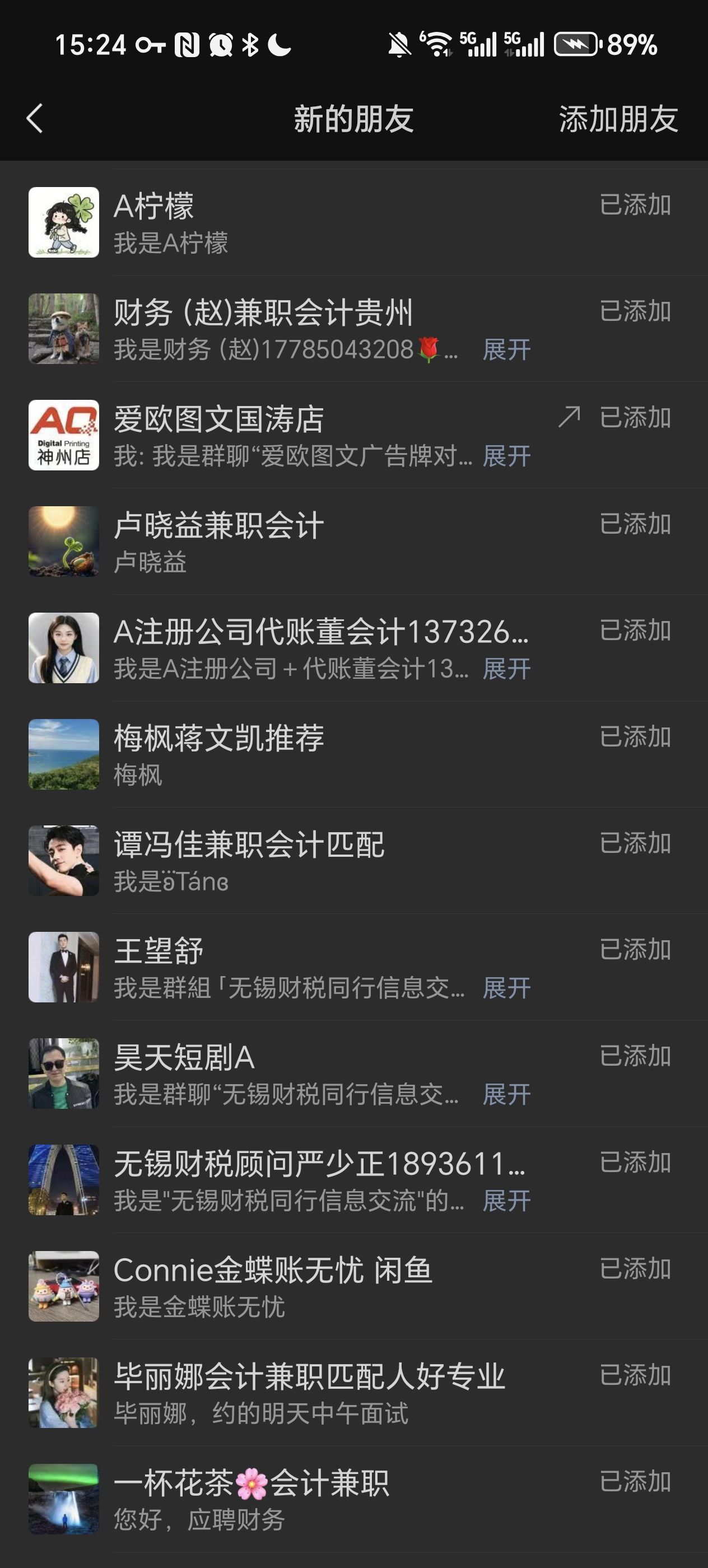Expand the greeting from 昊天短剧A

coord(506,1095)
